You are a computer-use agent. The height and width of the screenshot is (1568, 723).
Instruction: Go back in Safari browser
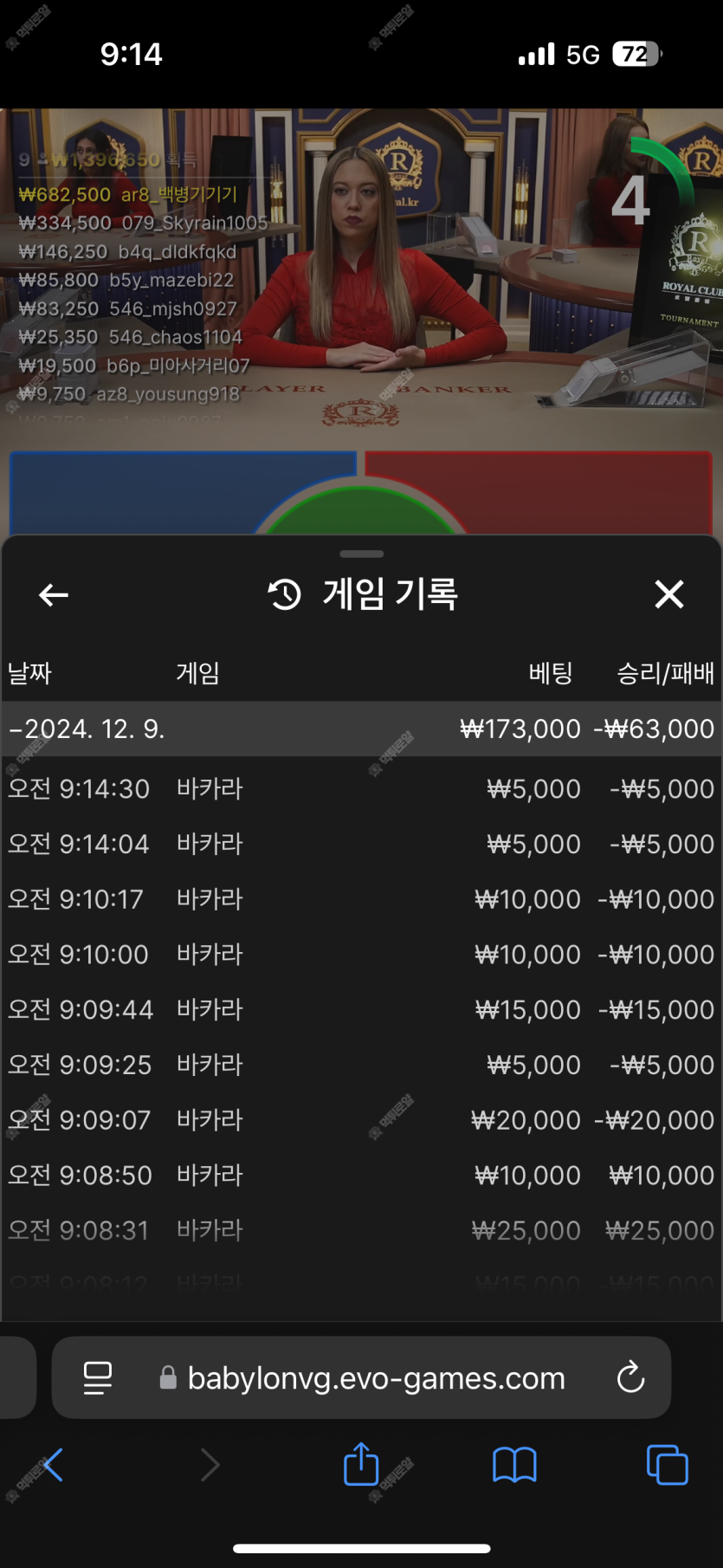click(53, 1465)
